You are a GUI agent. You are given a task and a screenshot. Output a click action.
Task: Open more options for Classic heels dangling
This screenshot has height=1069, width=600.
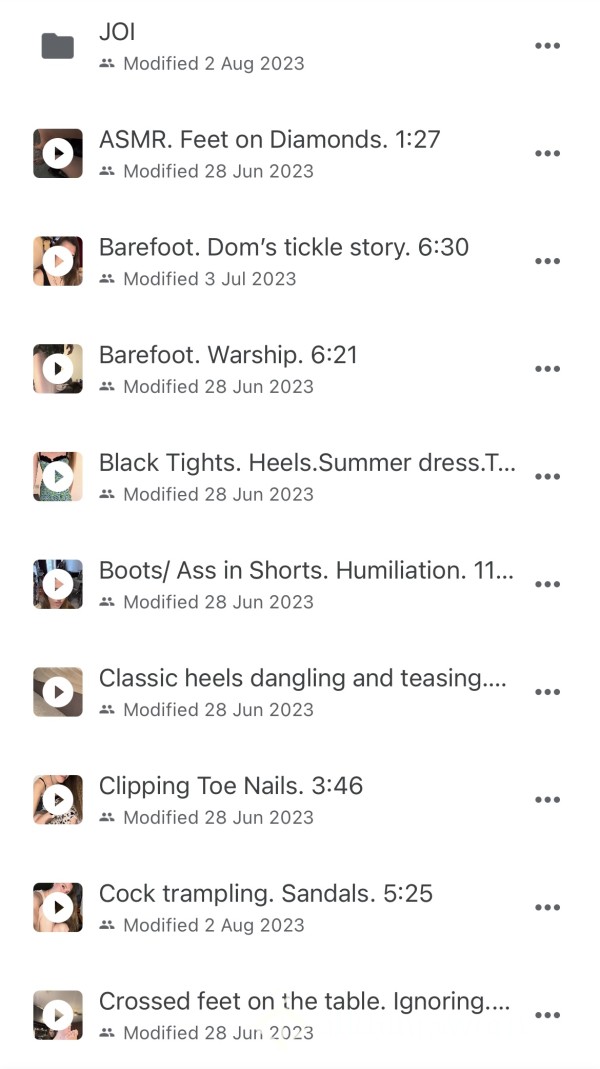pyautogui.click(x=548, y=692)
